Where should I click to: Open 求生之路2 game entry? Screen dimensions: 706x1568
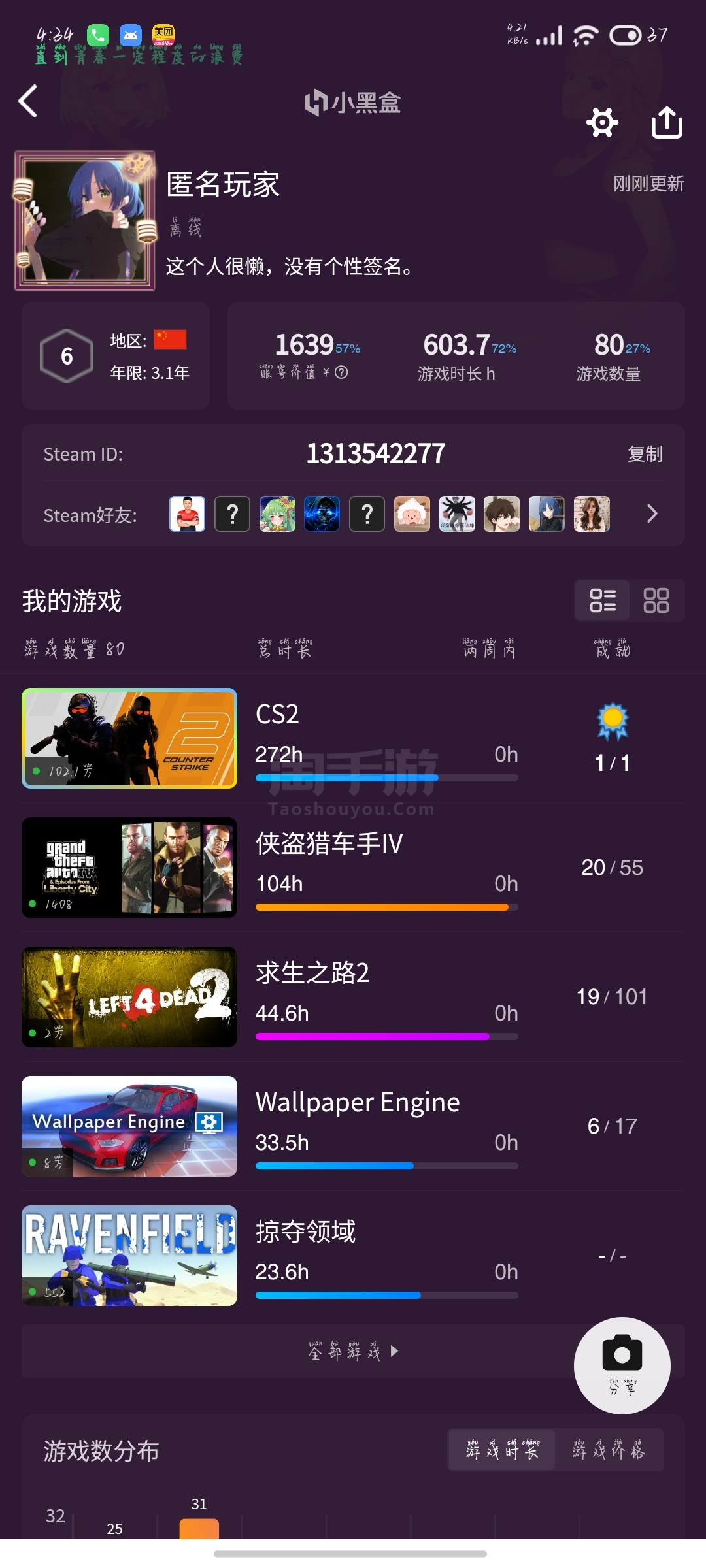353,997
